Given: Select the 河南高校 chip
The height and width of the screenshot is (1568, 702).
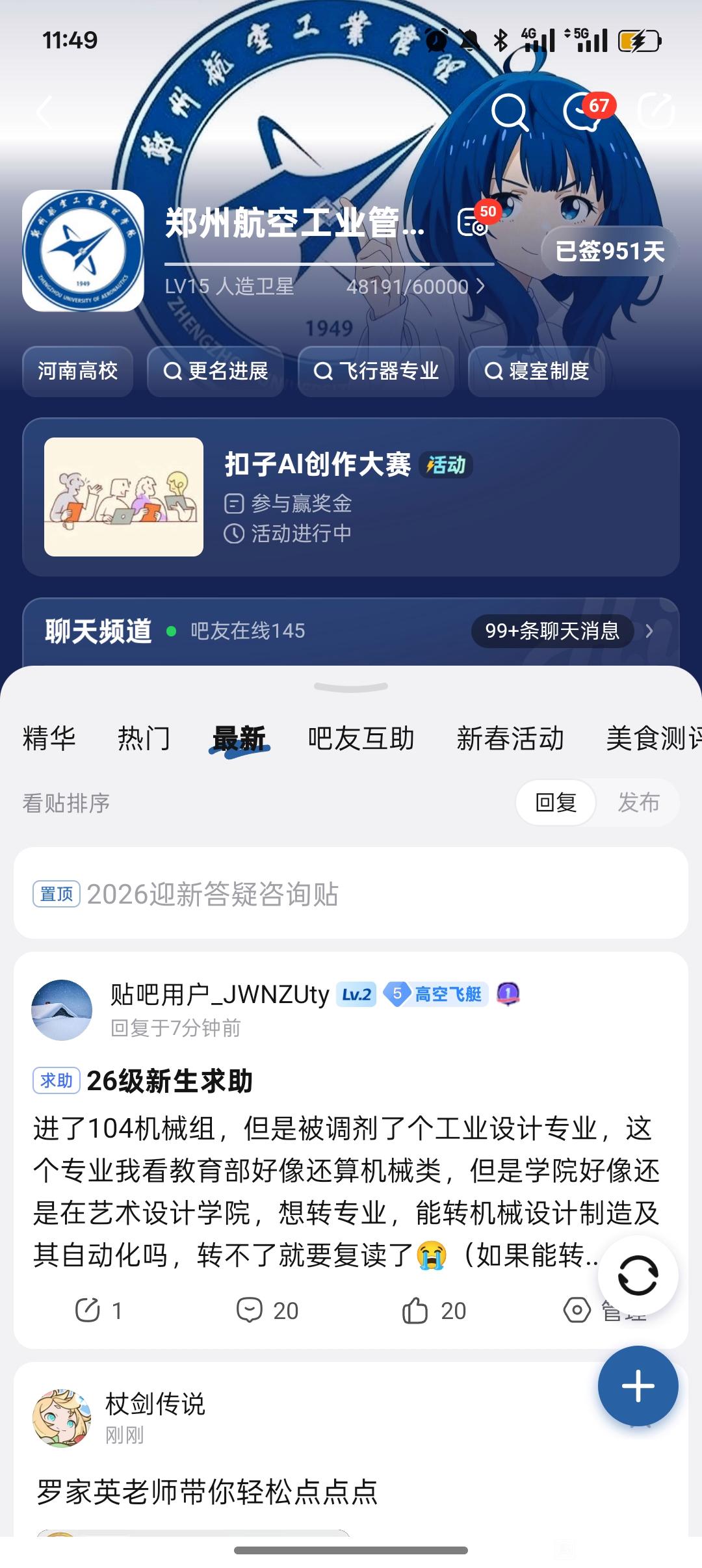Looking at the screenshot, I should pyautogui.click(x=77, y=371).
